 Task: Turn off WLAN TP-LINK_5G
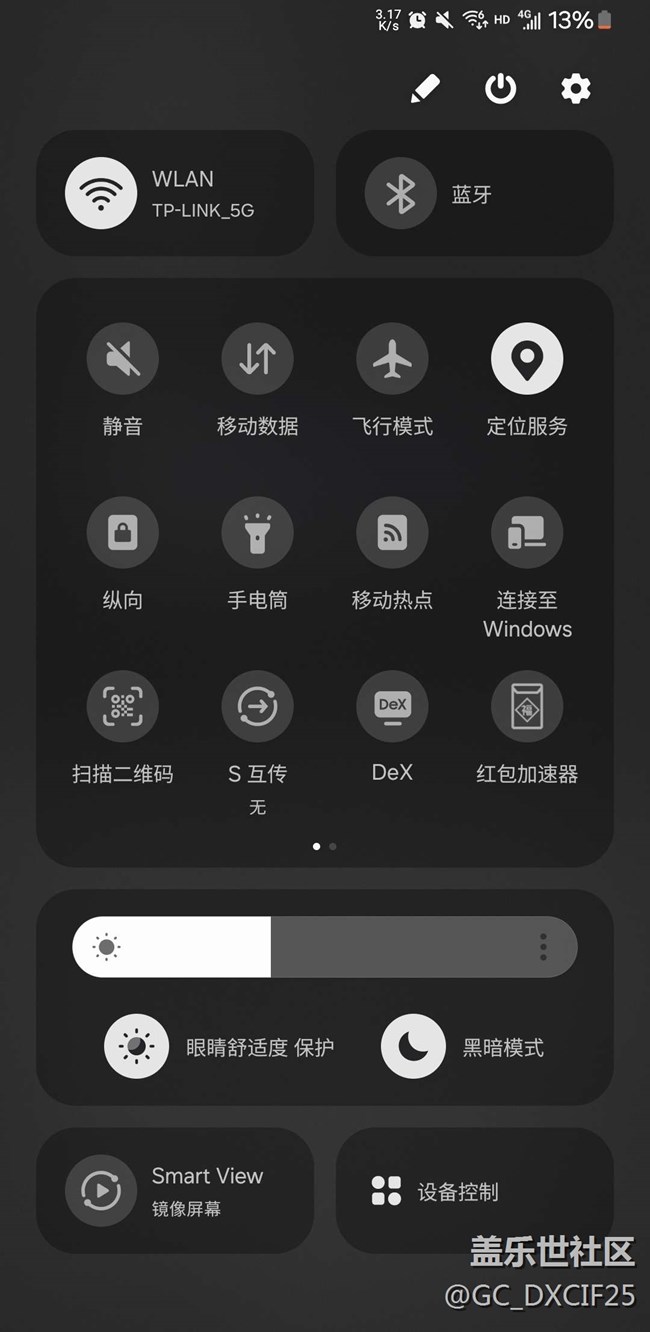[101, 193]
